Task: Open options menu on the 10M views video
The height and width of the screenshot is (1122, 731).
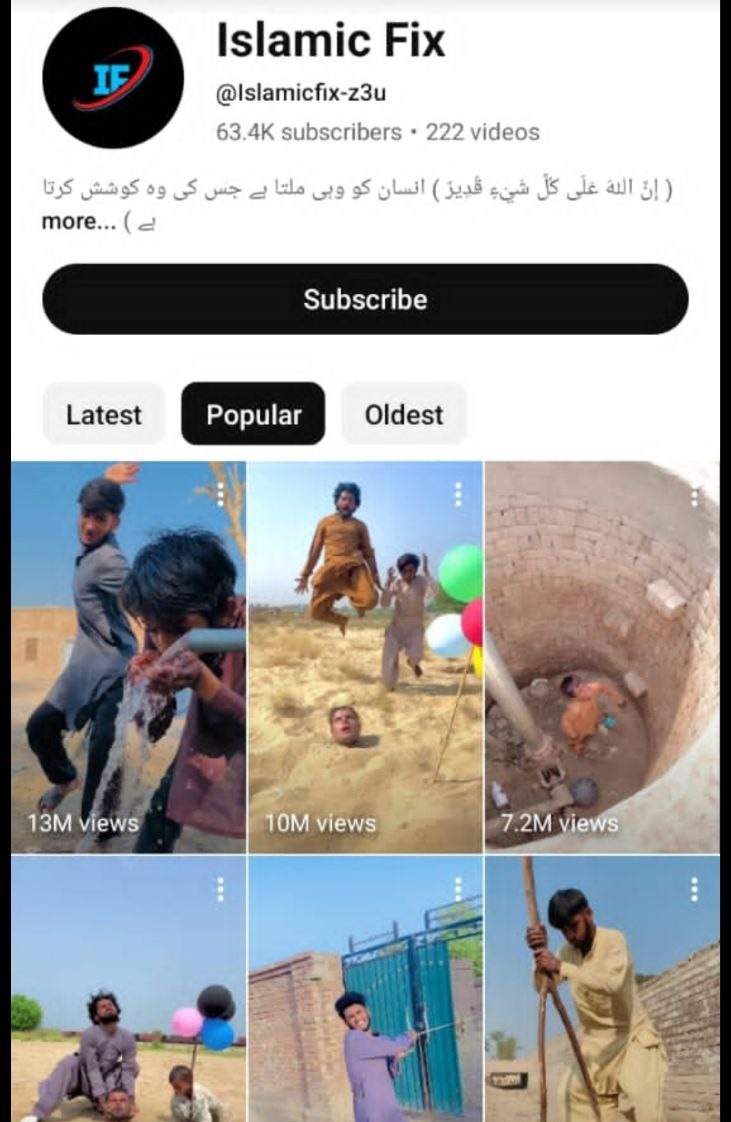Action: pos(458,495)
